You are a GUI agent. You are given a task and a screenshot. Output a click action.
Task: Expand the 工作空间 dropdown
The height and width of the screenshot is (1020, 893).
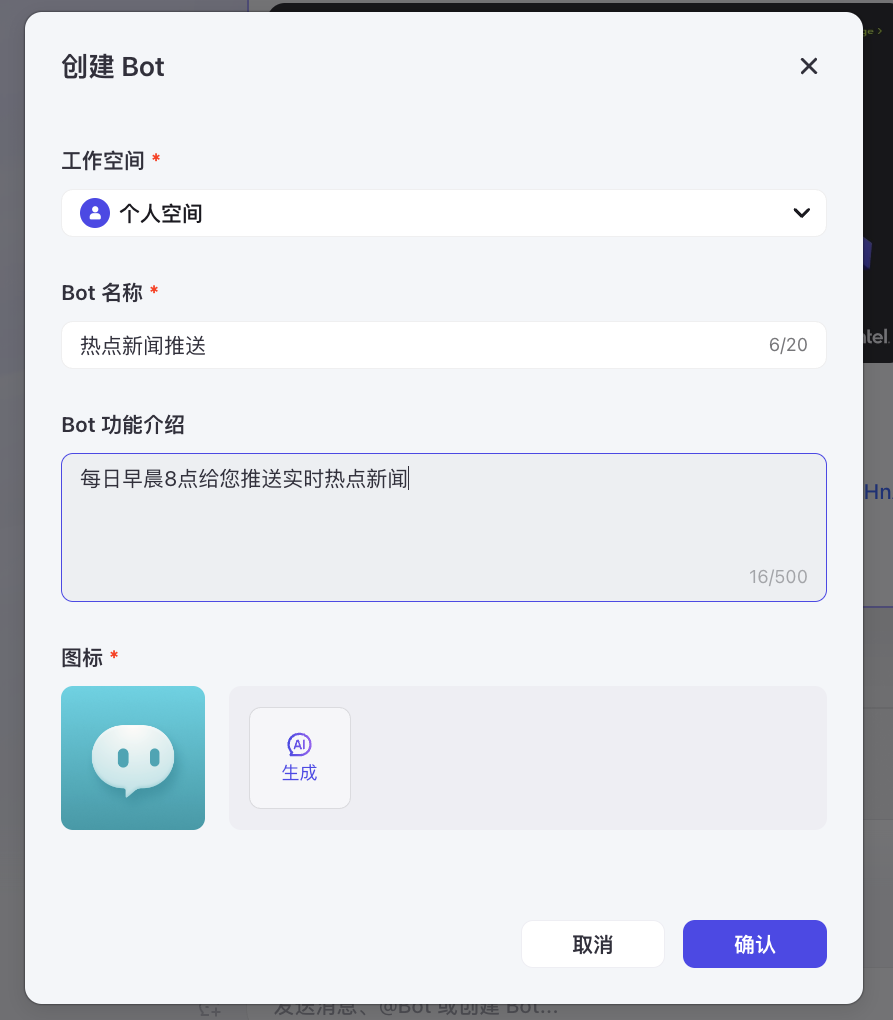click(x=444, y=213)
